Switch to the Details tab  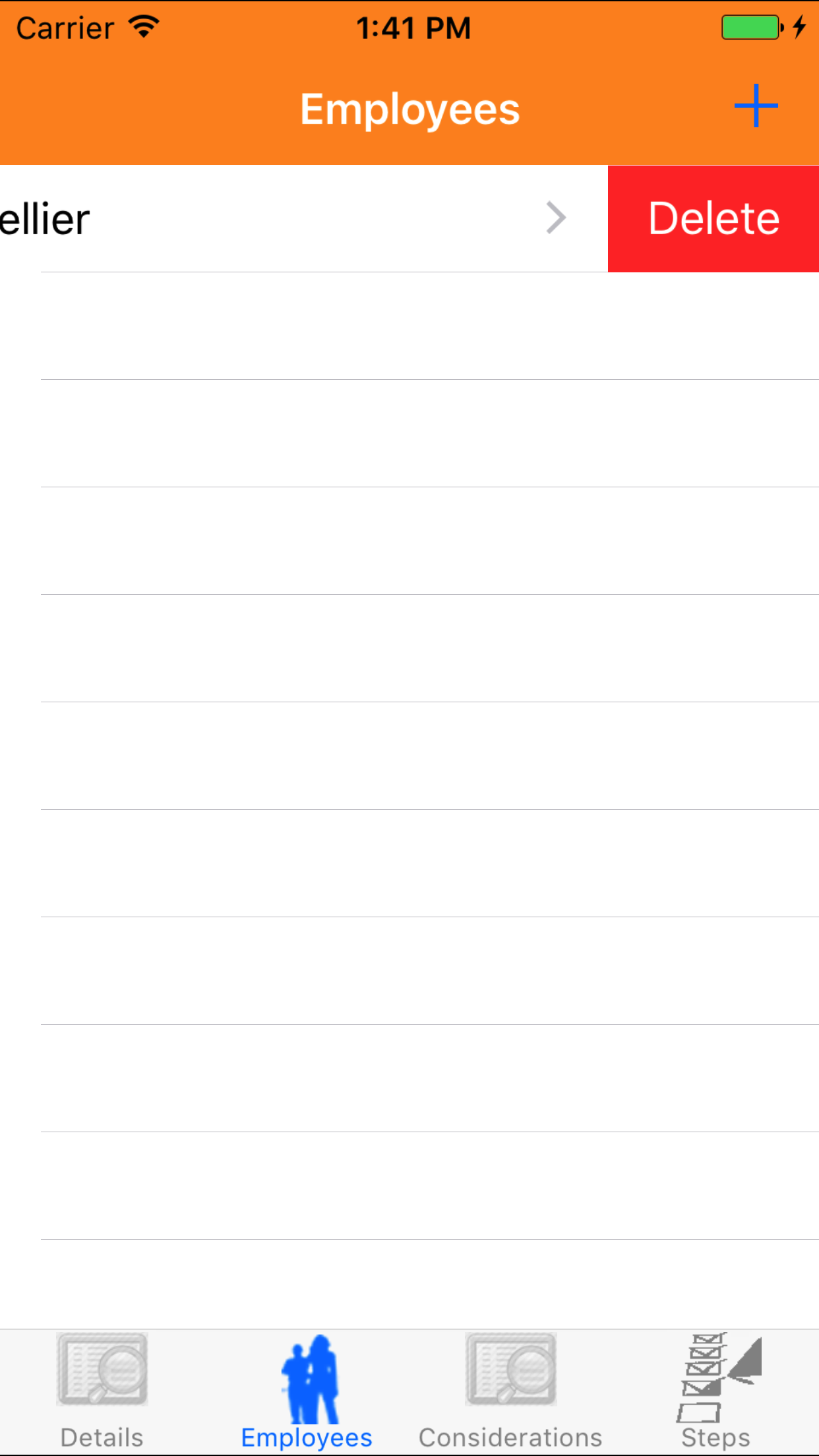(x=102, y=1391)
